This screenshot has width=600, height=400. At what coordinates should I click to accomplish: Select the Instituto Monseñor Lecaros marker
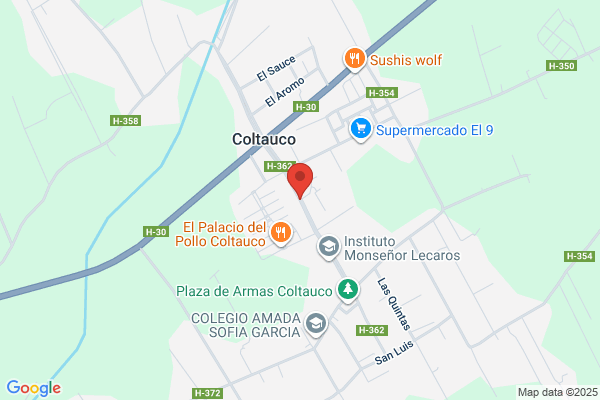(329, 248)
